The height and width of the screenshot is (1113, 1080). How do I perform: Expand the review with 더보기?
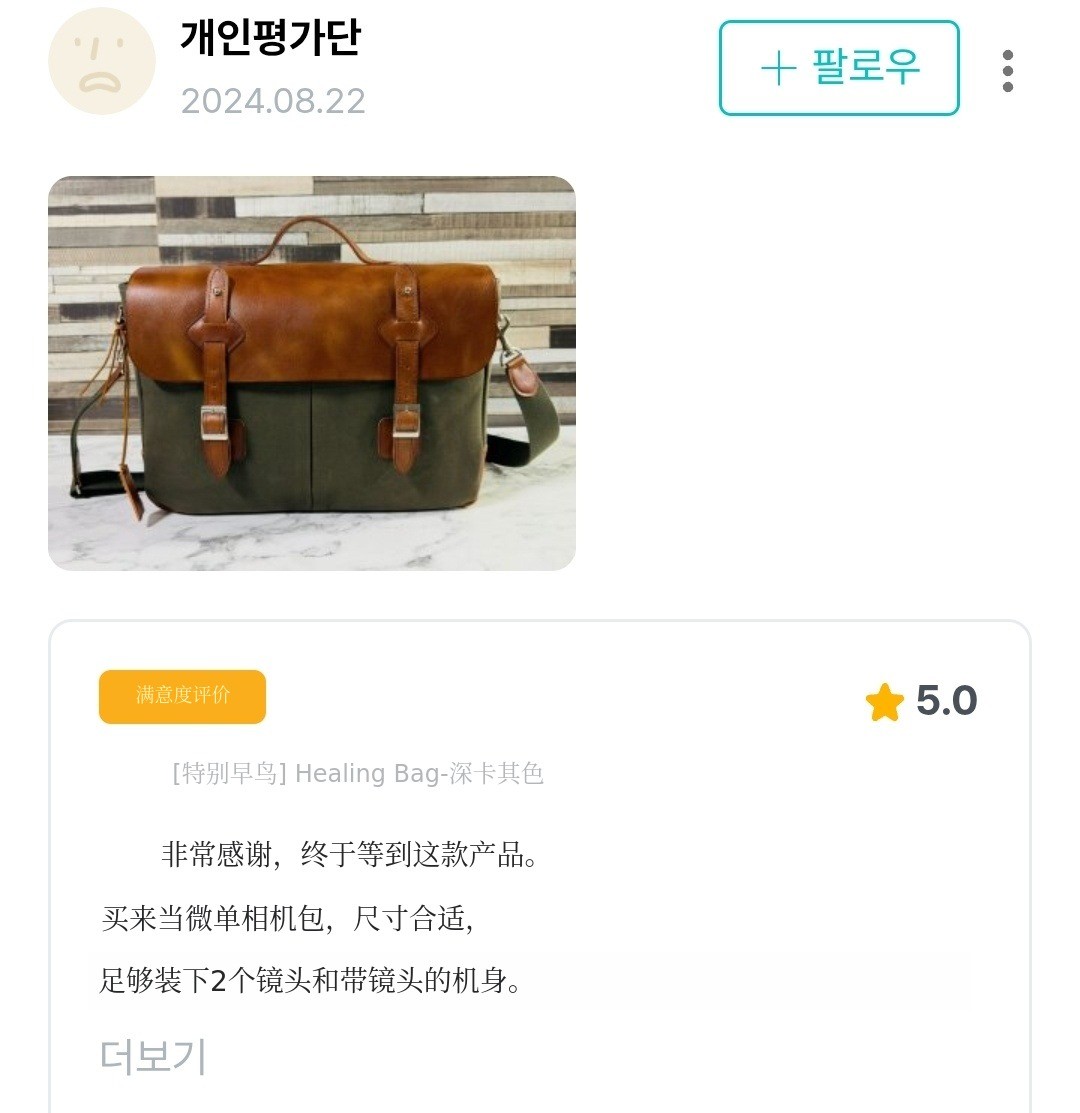click(153, 1056)
